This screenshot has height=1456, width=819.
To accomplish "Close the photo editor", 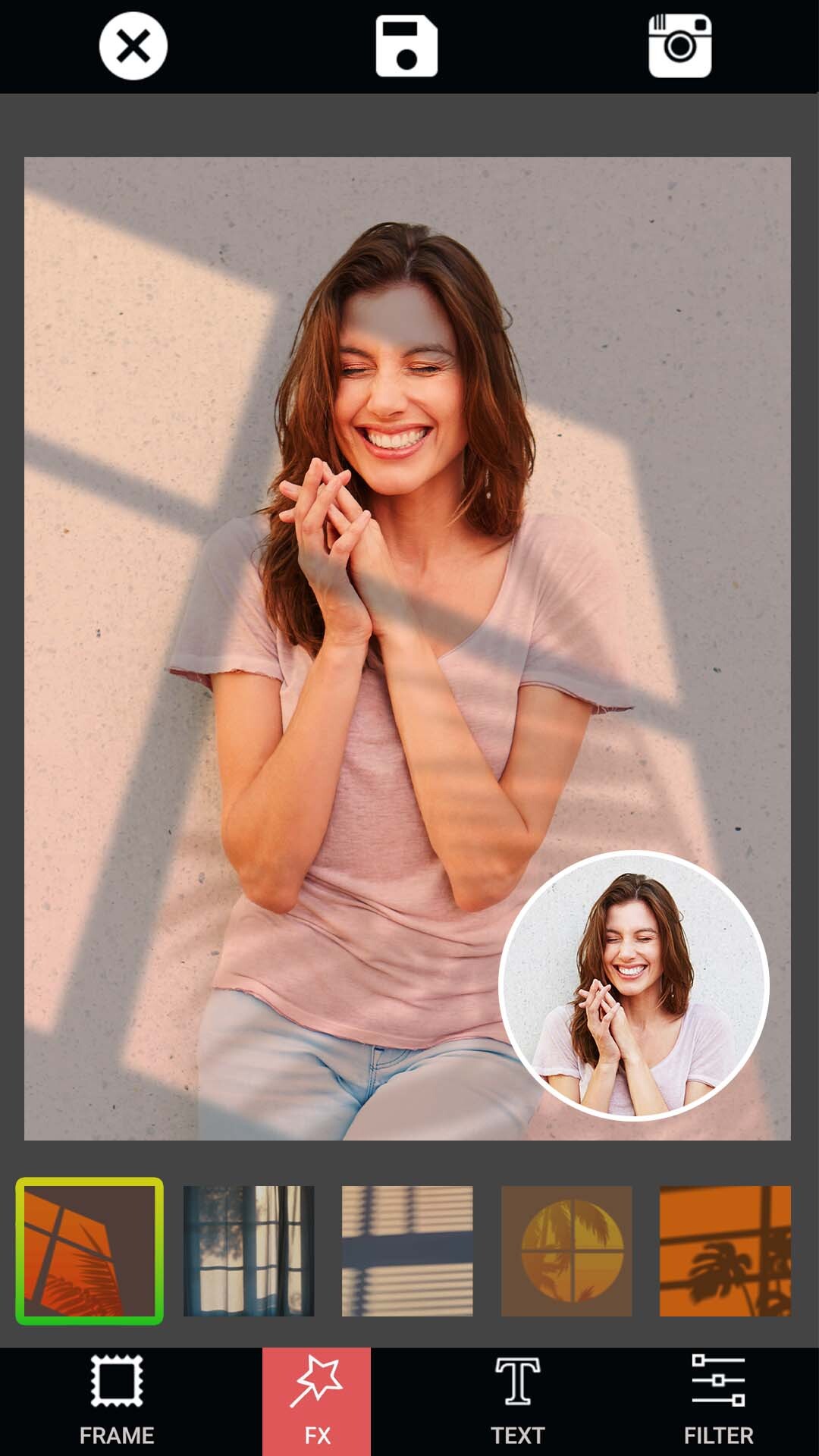I will (x=133, y=46).
